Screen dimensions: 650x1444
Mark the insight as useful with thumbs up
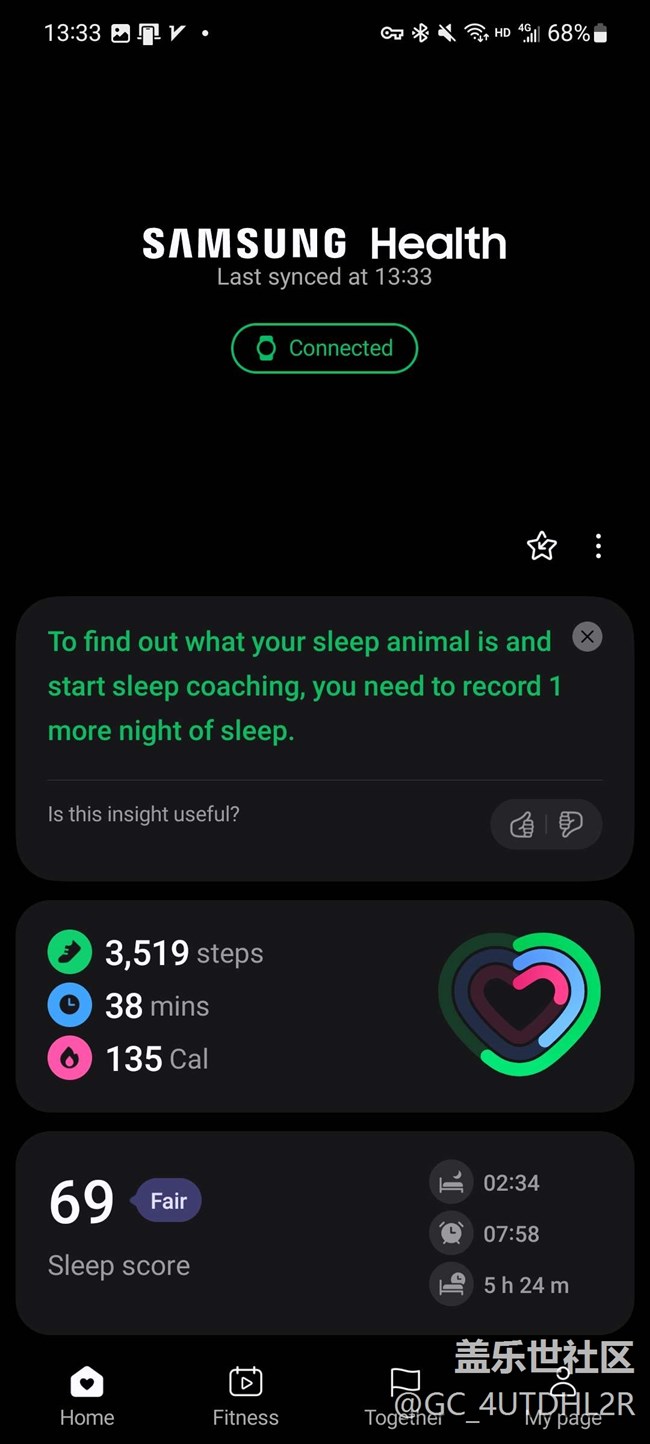[521, 824]
